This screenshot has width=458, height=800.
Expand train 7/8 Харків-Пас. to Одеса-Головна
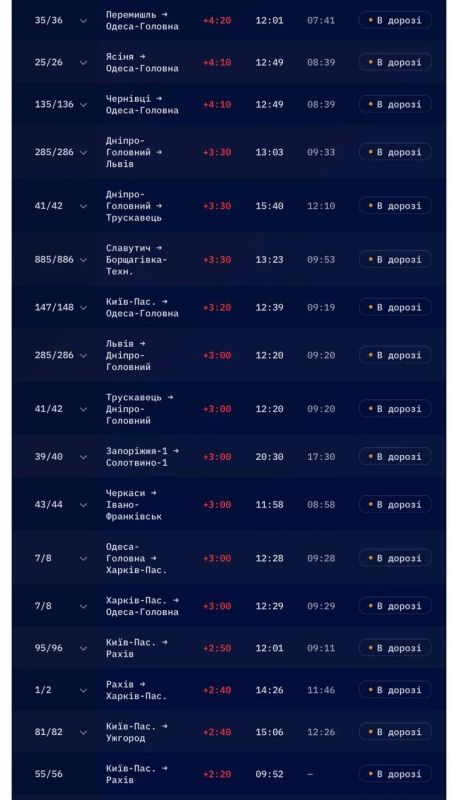pos(83,607)
